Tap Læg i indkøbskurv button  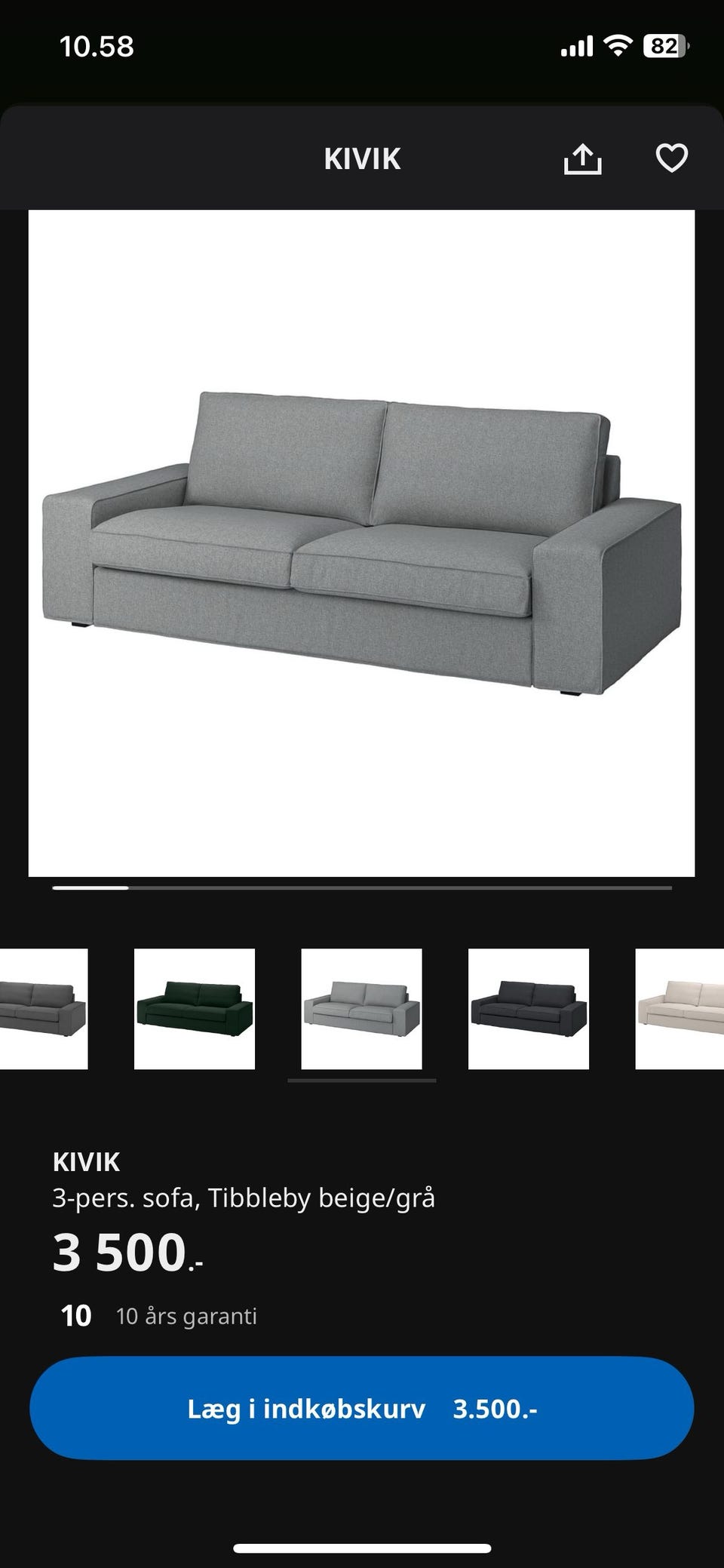click(x=361, y=1408)
